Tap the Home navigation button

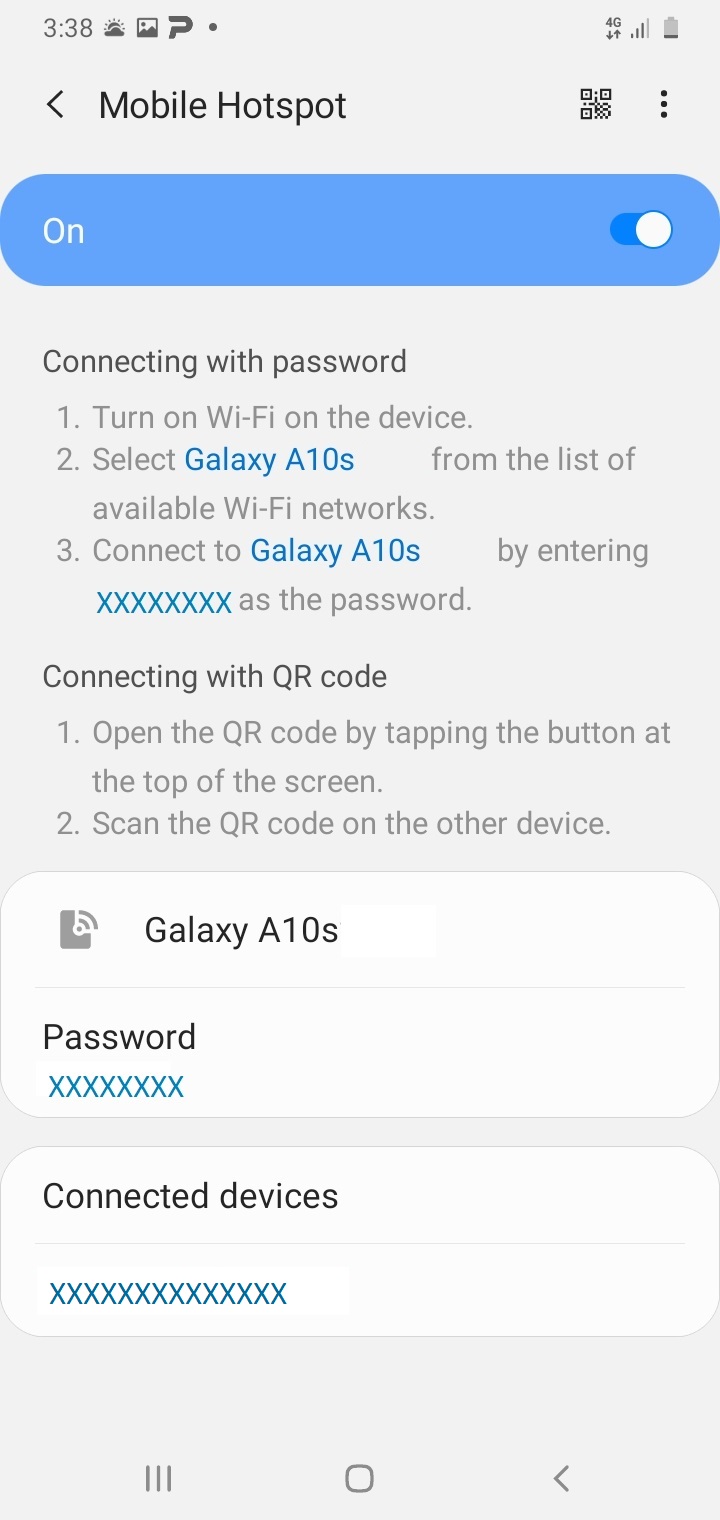click(359, 1477)
